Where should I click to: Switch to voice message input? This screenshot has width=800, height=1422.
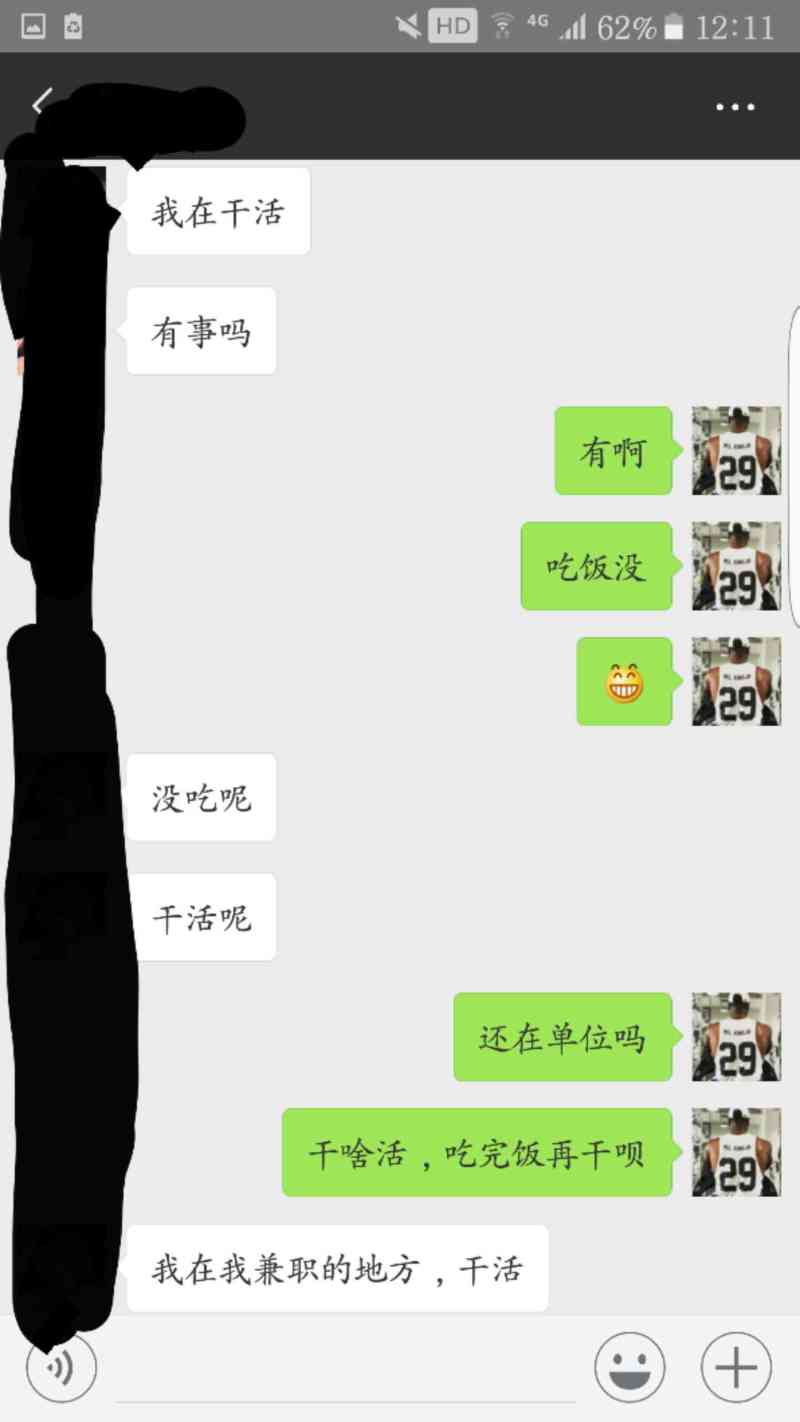point(61,1366)
